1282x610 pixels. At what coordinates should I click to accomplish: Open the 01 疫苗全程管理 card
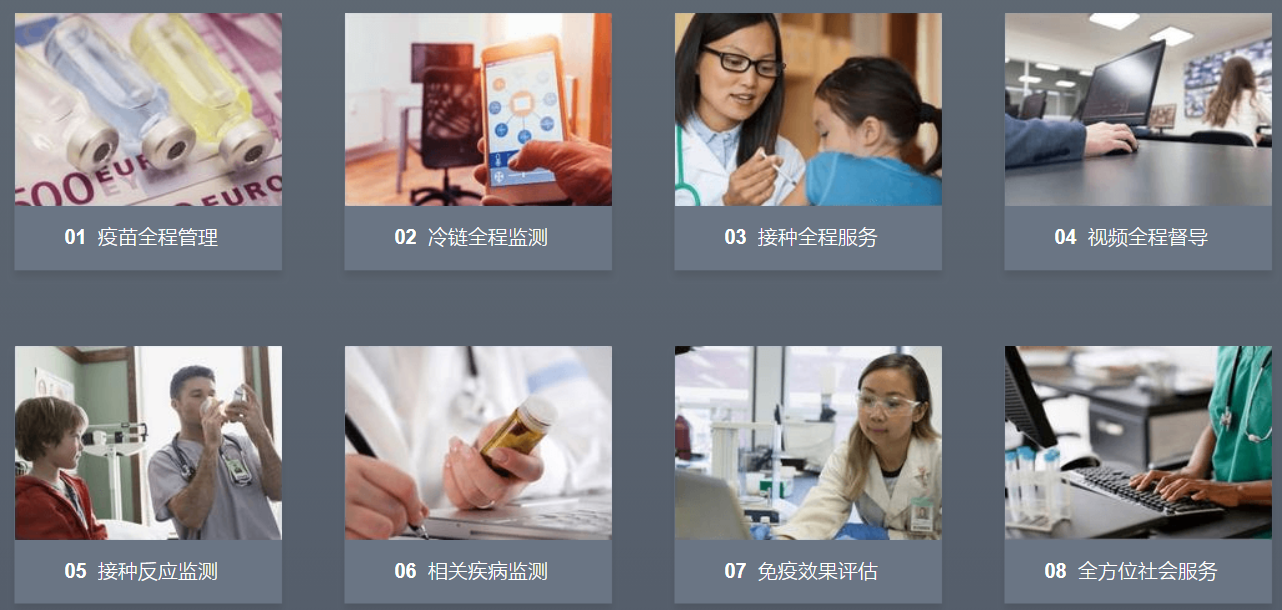coord(148,141)
